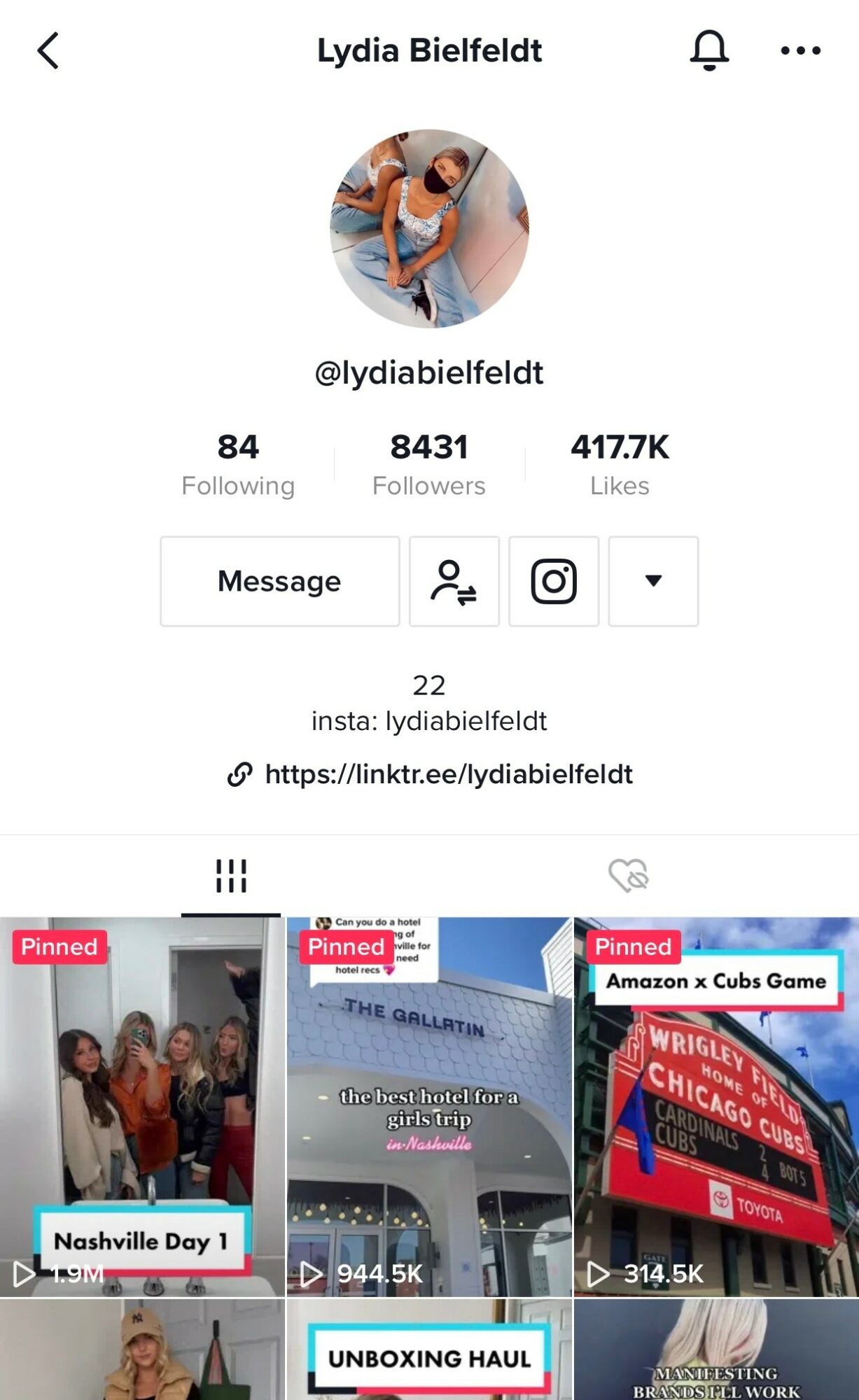
Task: Switch to the videos grid tab
Action: (231, 876)
